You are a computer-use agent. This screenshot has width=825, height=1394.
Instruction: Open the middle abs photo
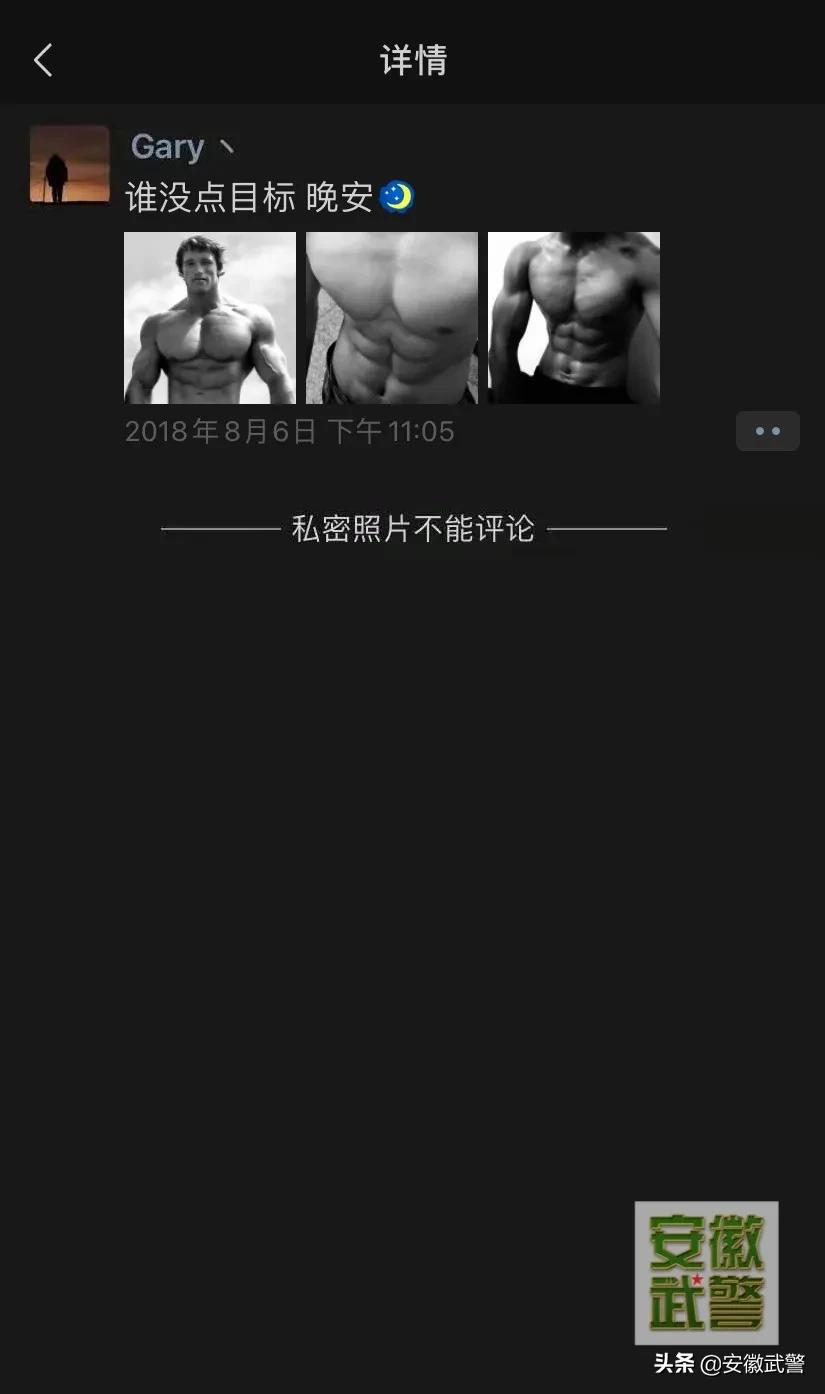coord(391,318)
